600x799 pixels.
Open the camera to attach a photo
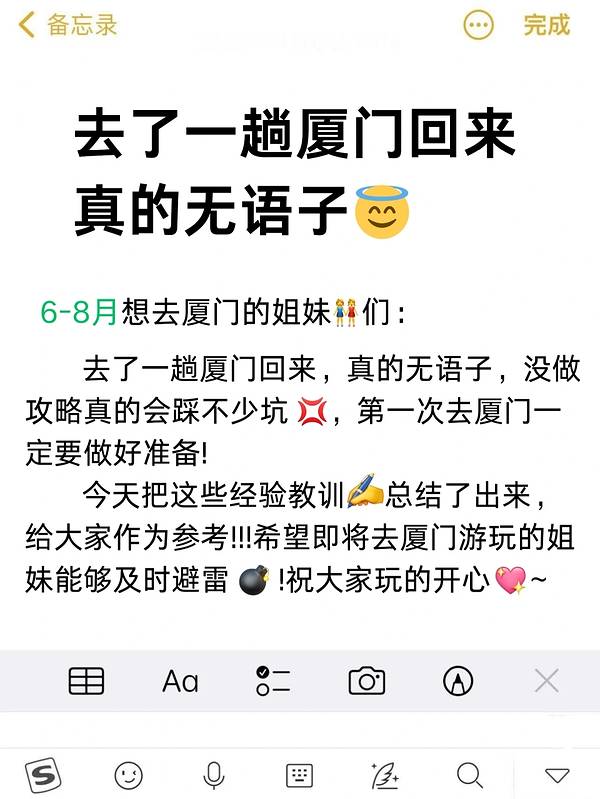pos(367,681)
